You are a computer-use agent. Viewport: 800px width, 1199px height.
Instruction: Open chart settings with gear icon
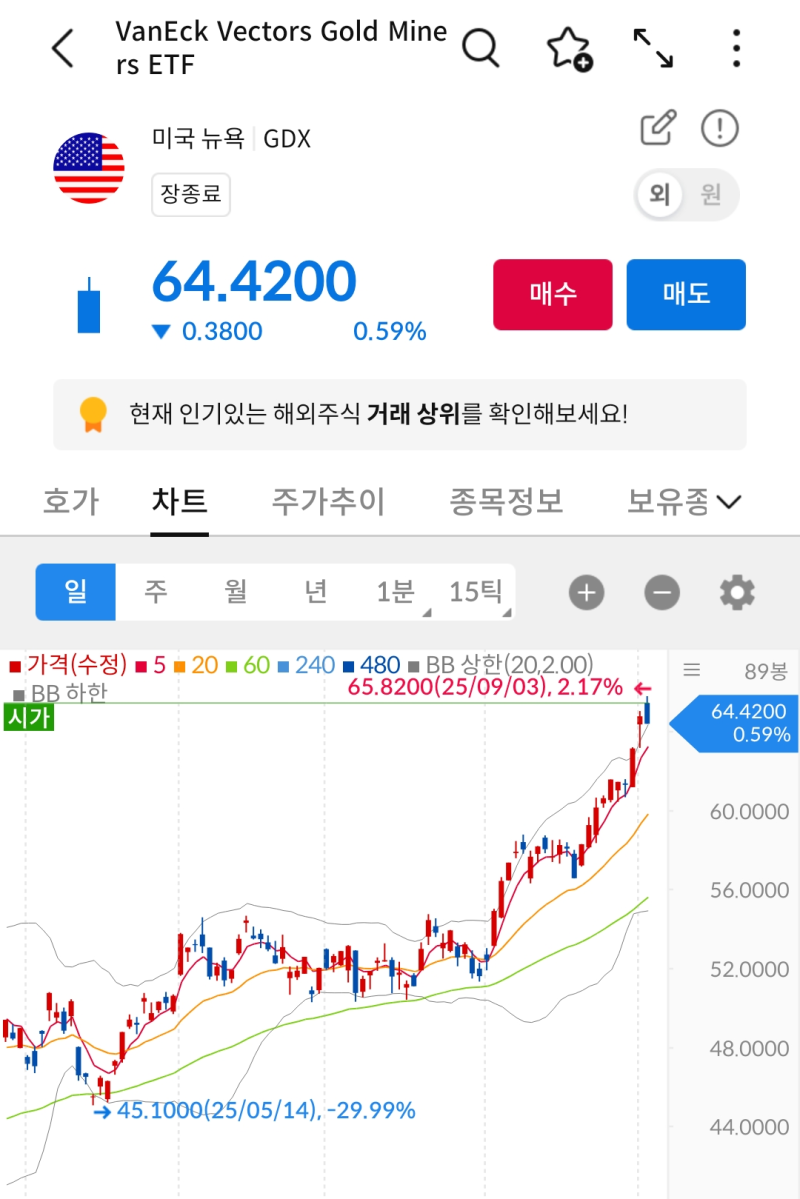737,591
